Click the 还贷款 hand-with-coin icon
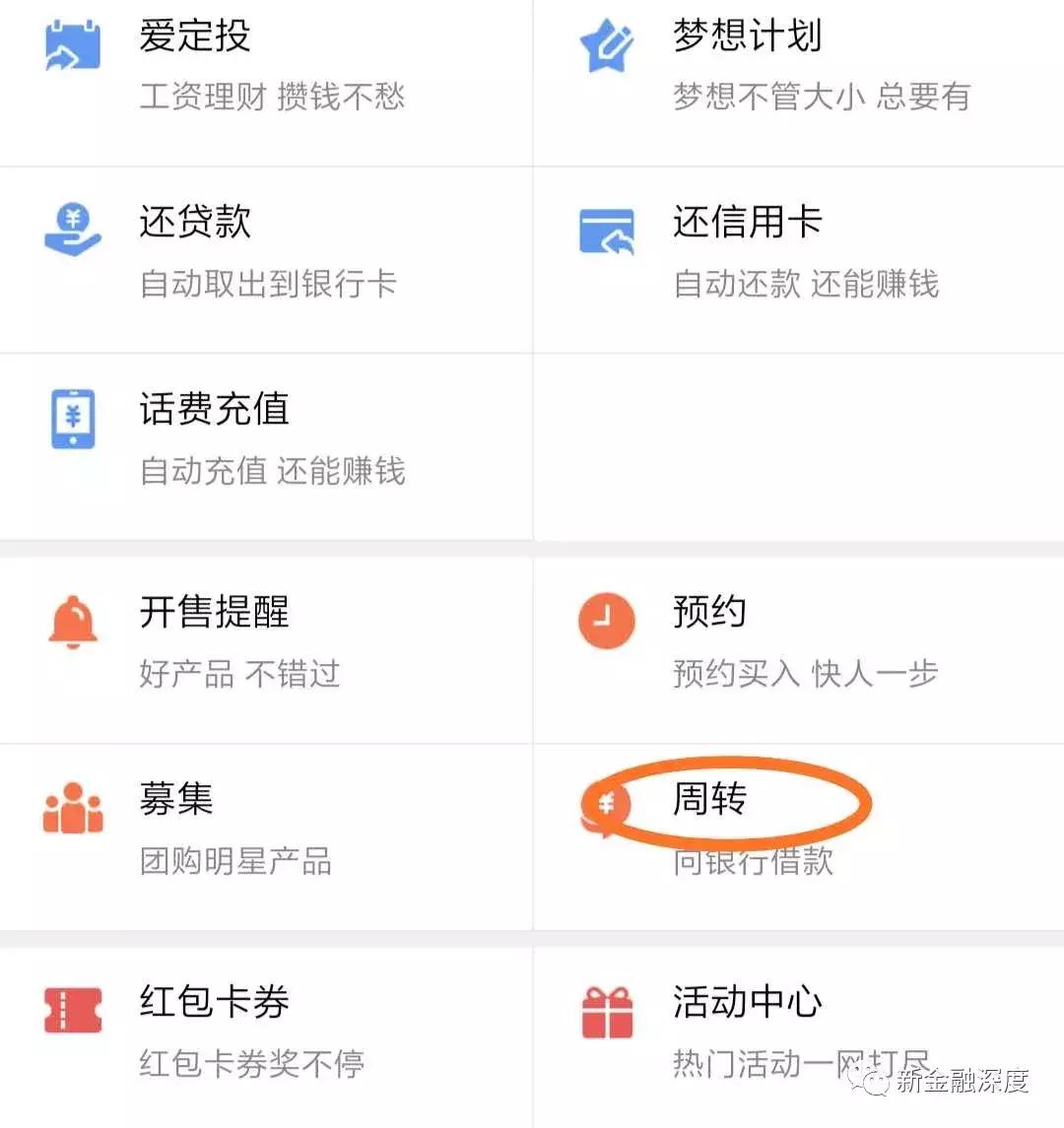Viewport: 1064px width, 1128px height. click(x=72, y=229)
